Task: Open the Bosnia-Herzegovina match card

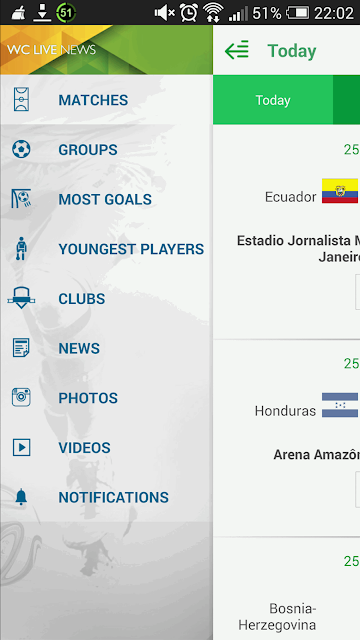Action: pos(287,589)
